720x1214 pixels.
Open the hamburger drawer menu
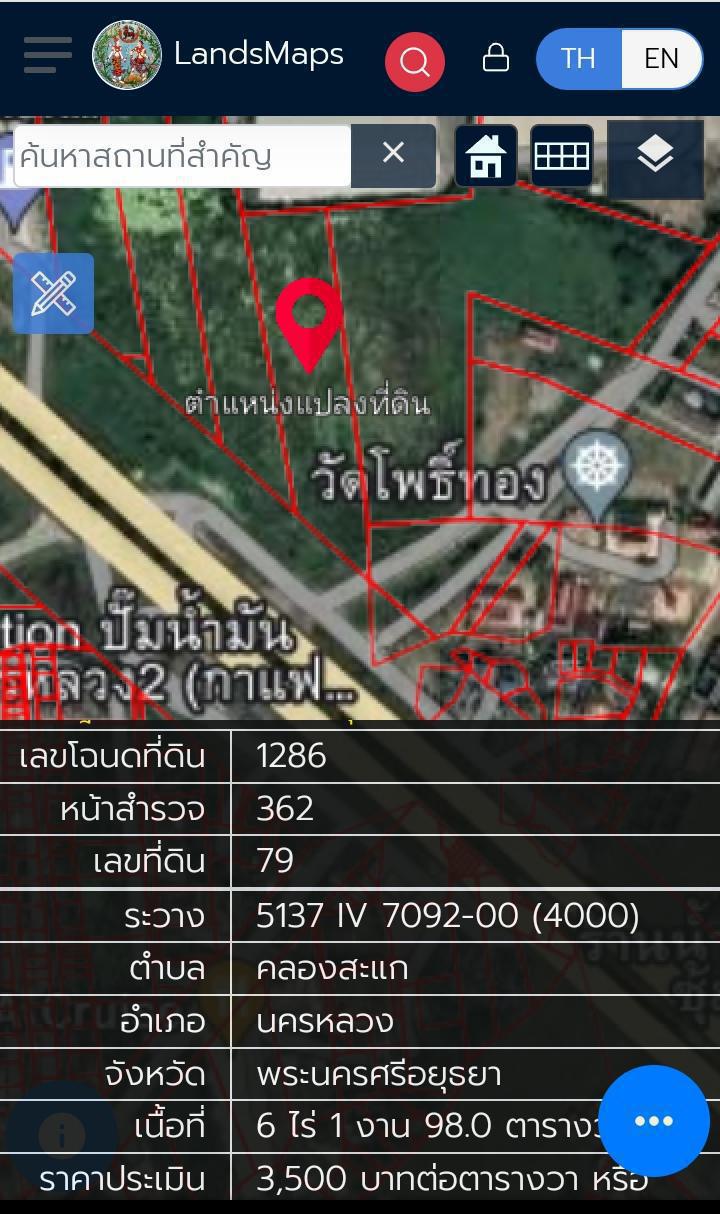coord(47,55)
